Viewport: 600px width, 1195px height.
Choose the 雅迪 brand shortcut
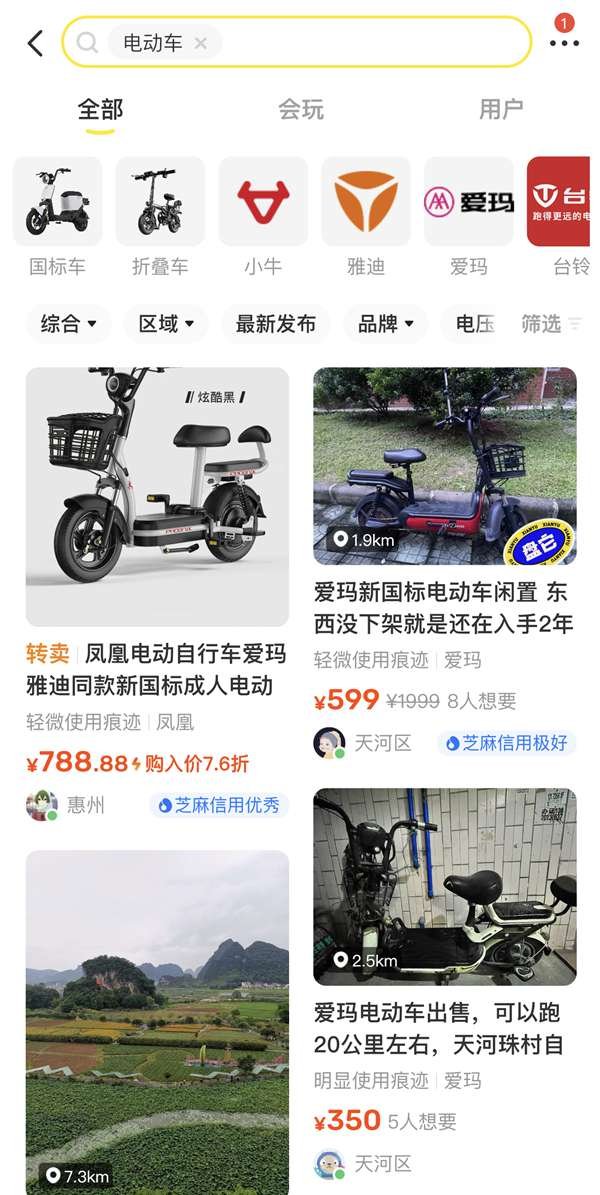[365, 215]
